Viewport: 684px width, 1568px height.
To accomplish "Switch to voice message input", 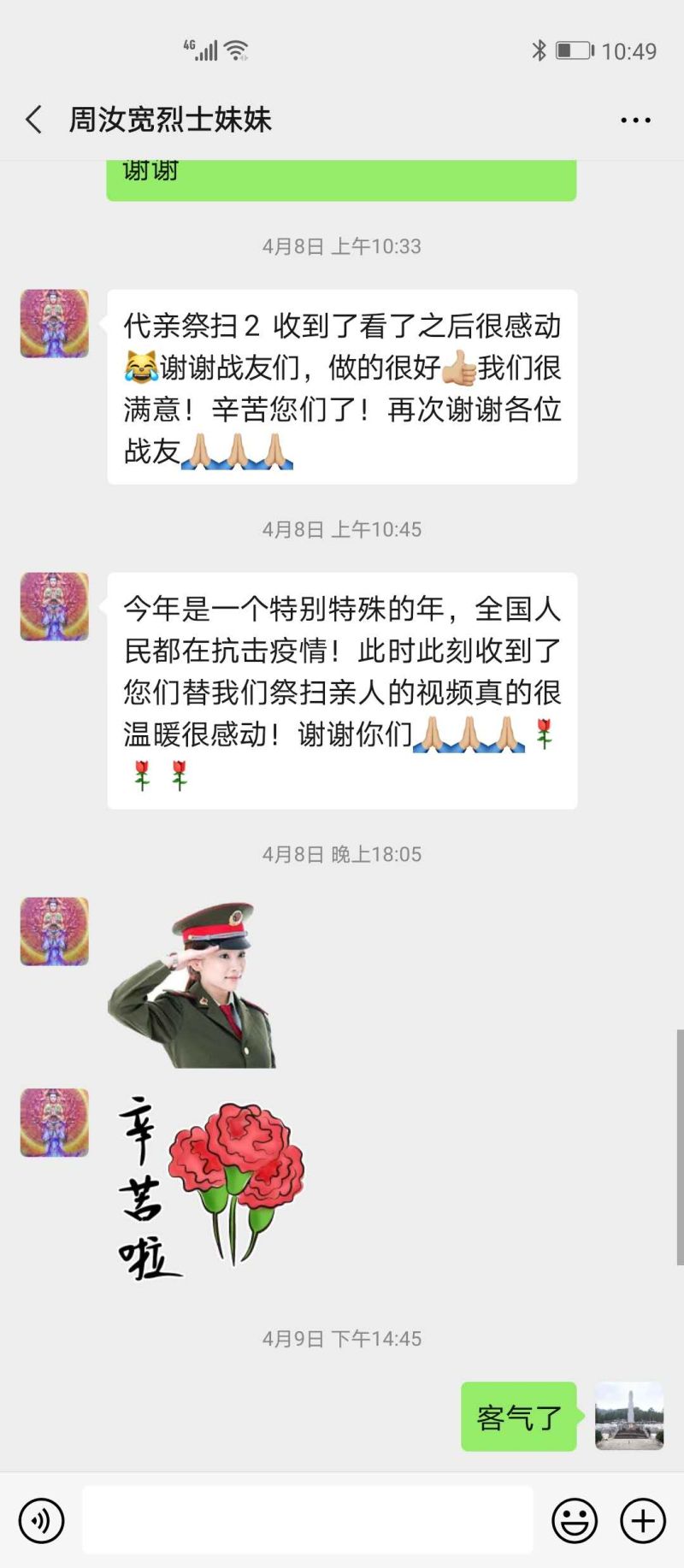I will coord(41,1521).
